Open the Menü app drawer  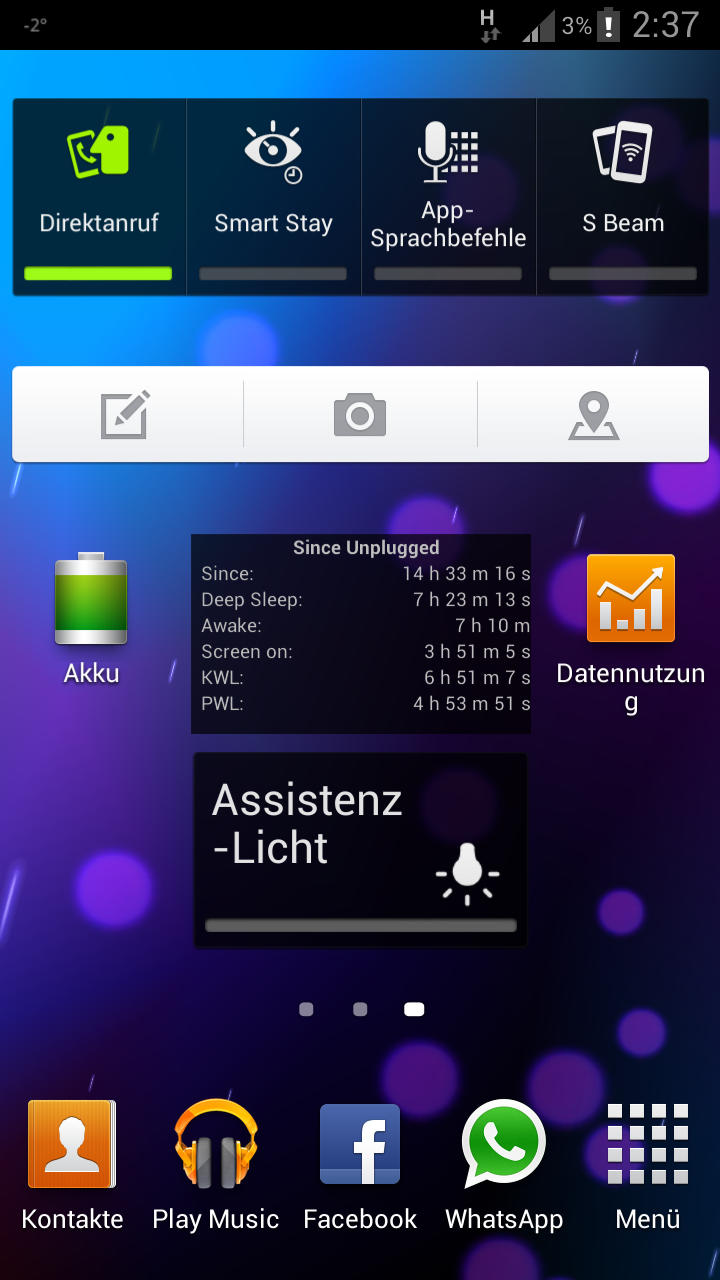648,1166
